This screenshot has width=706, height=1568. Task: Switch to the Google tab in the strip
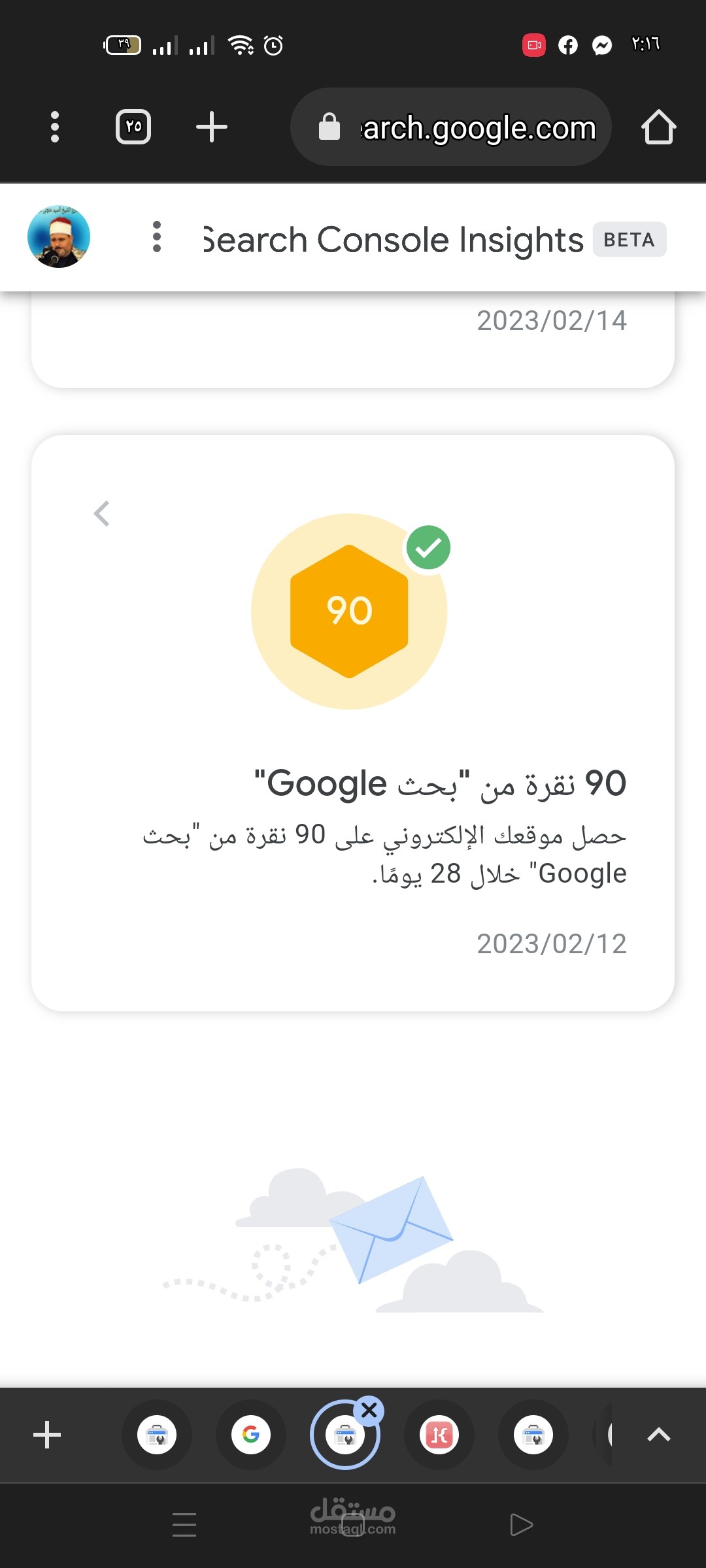[x=251, y=1435]
